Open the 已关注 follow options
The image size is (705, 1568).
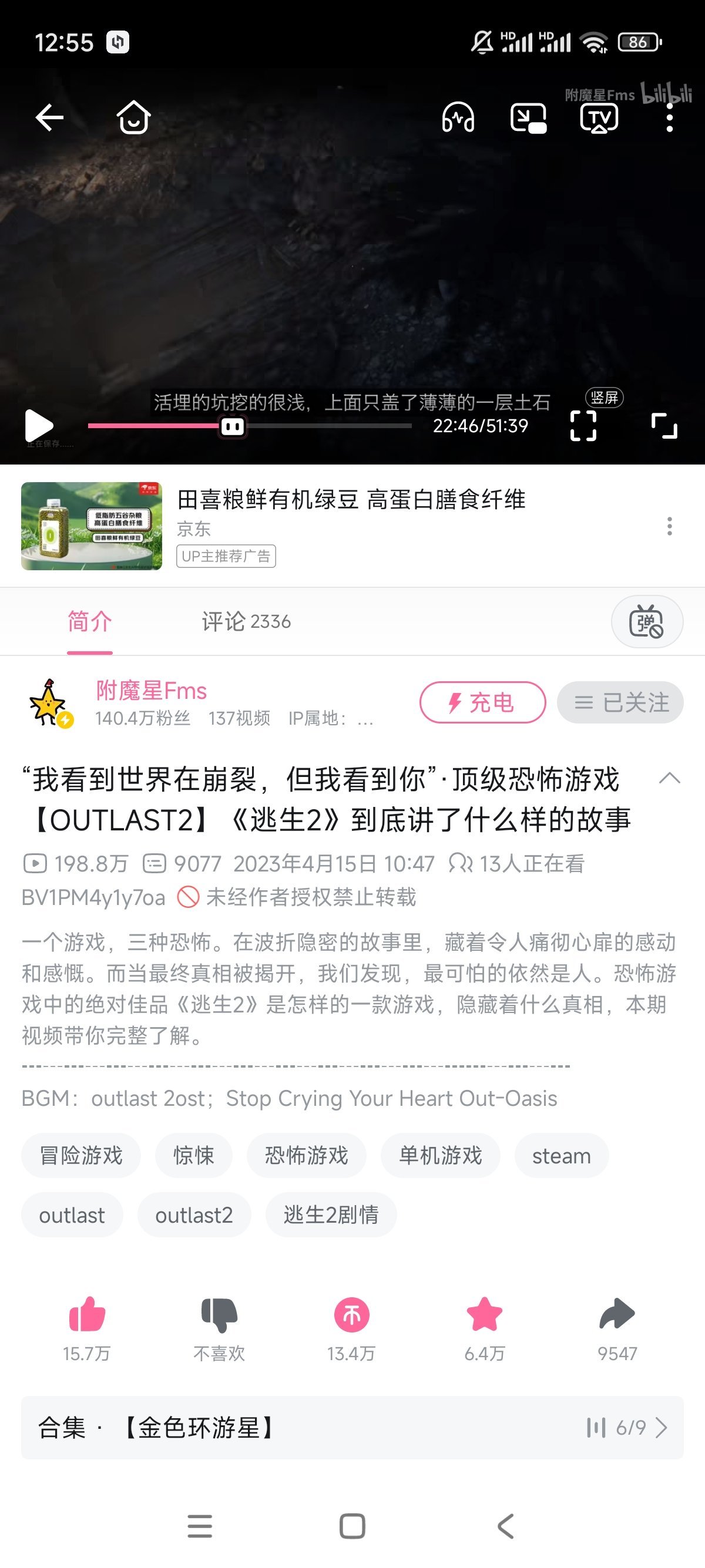tap(620, 702)
